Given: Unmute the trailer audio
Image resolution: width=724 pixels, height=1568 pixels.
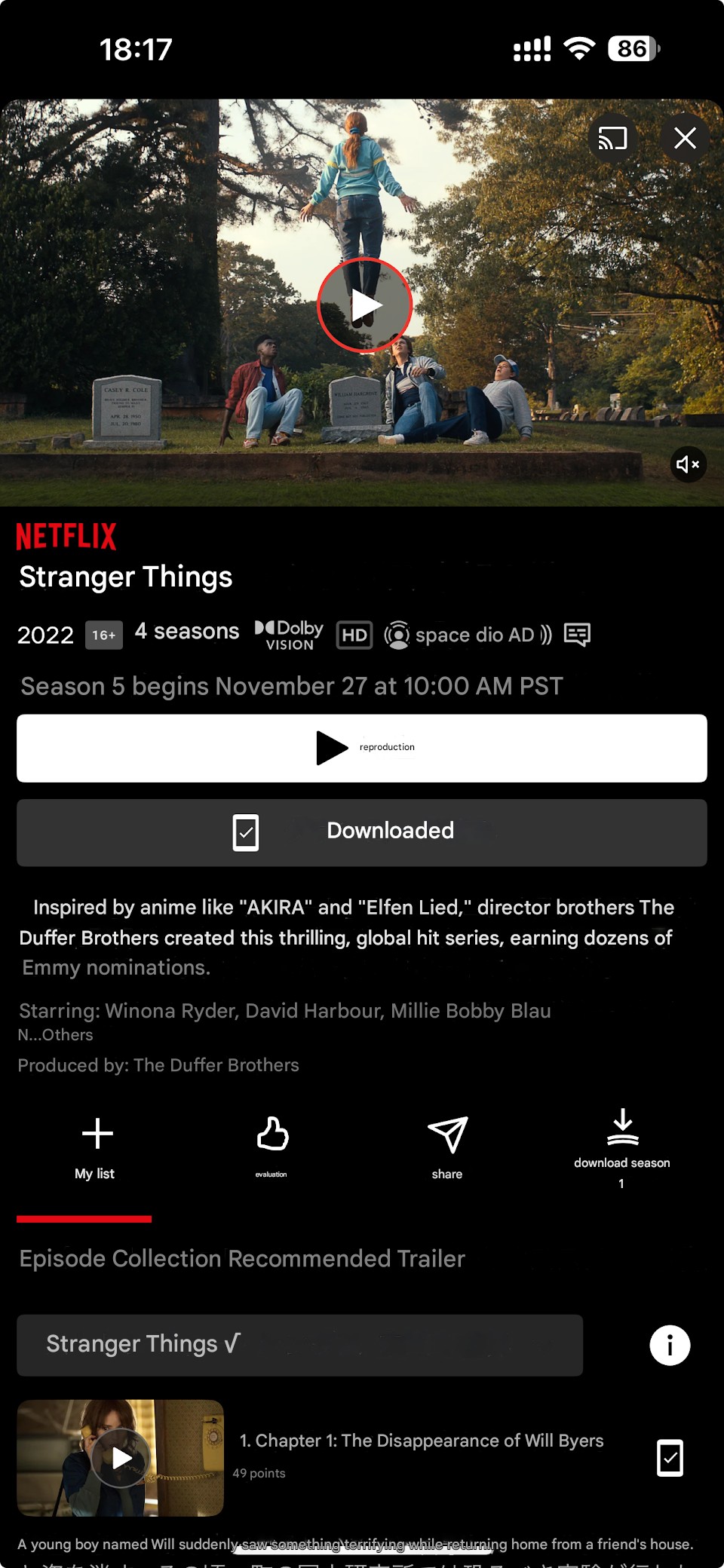Looking at the screenshot, I should pos(687,464).
